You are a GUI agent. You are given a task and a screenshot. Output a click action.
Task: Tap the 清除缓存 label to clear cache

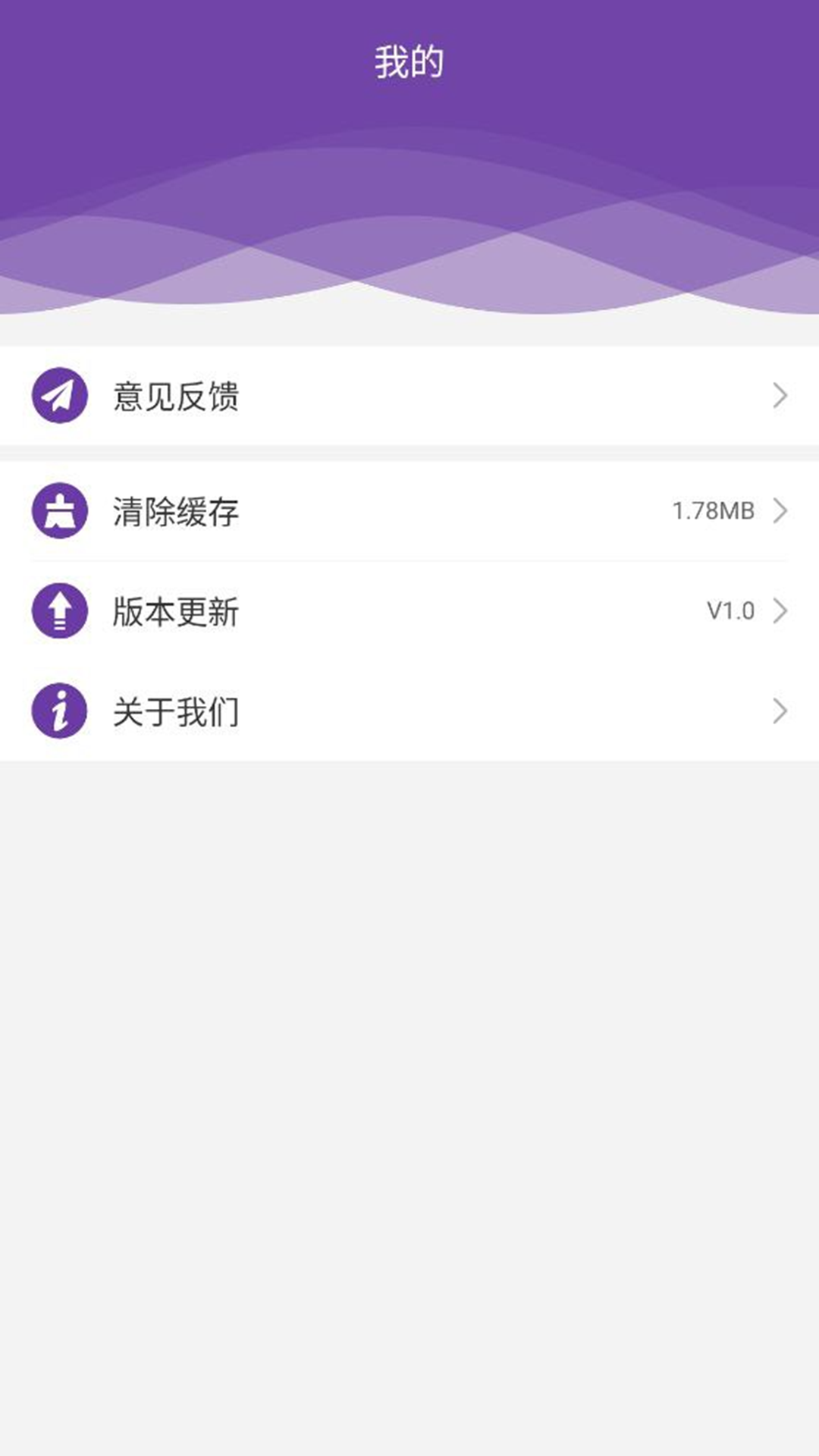[x=174, y=510]
